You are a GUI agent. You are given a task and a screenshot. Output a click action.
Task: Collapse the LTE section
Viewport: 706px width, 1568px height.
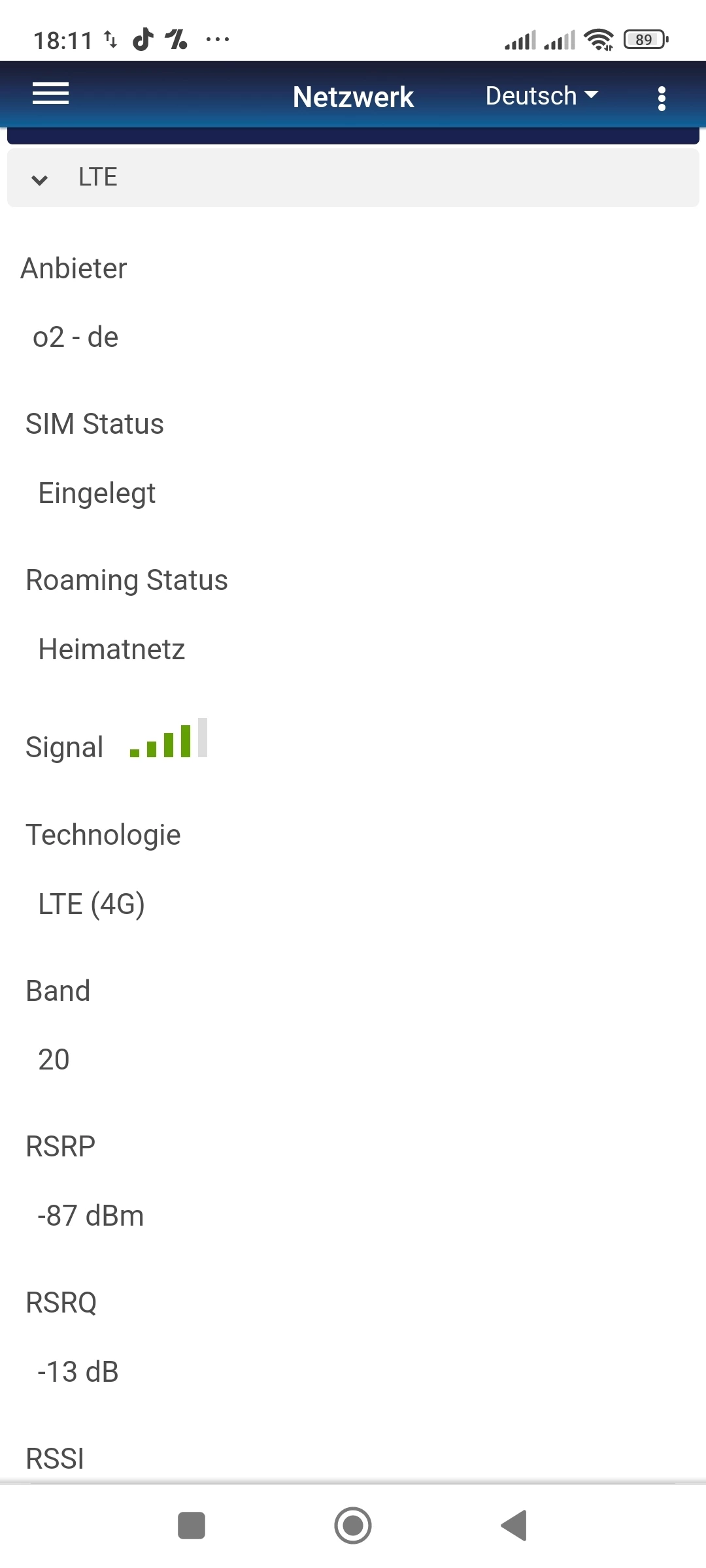pos(40,179)
